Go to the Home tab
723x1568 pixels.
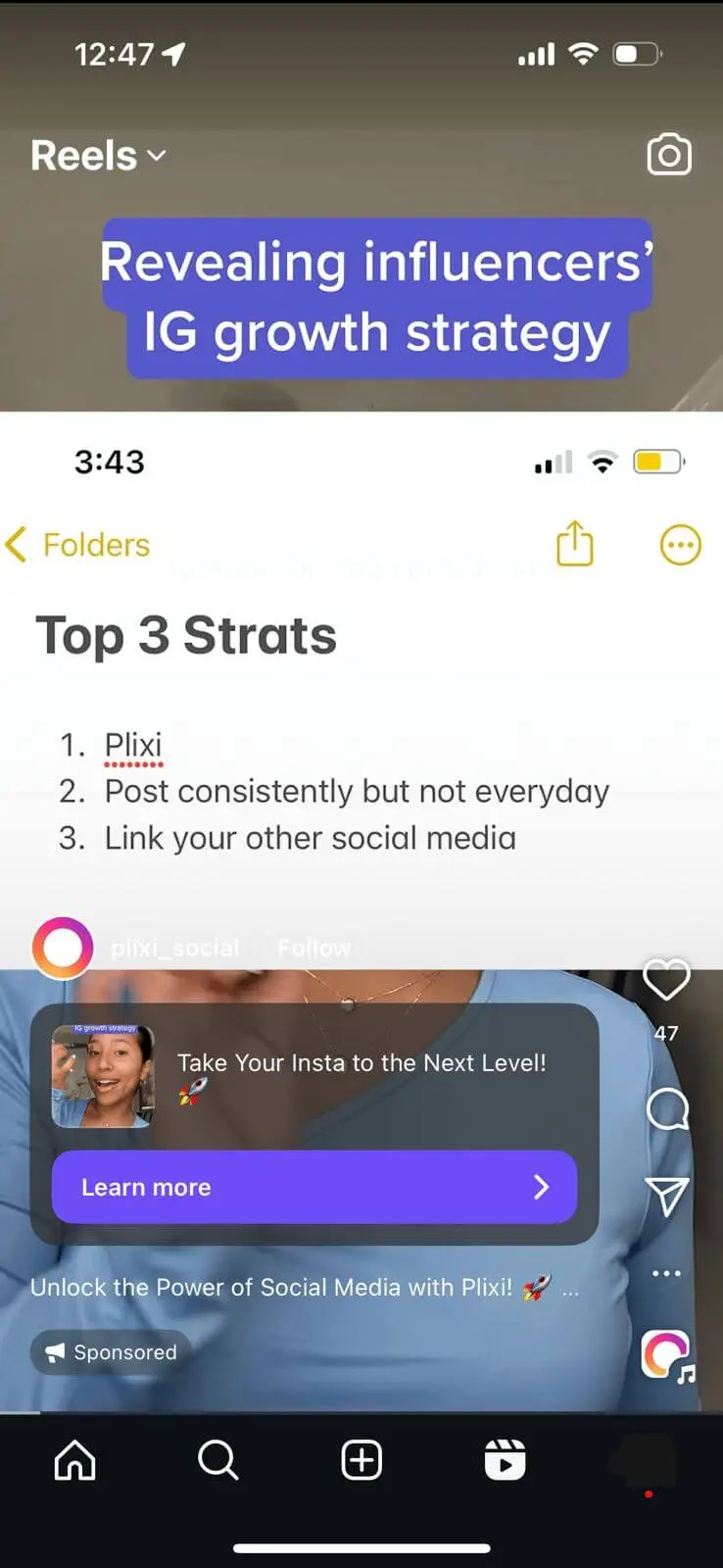[75, 1460]
